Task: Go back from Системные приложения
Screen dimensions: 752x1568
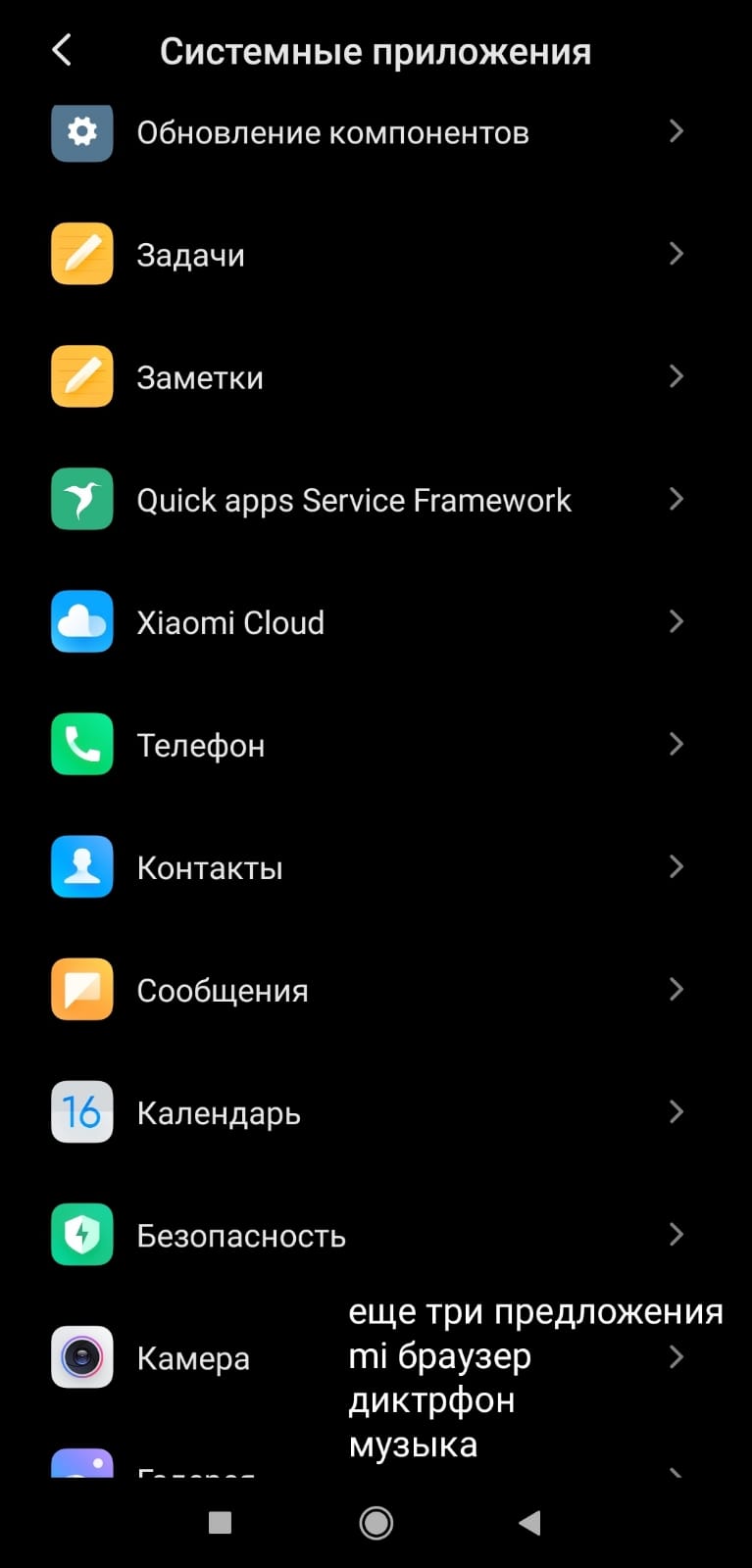Action: [x=62, y=50]
